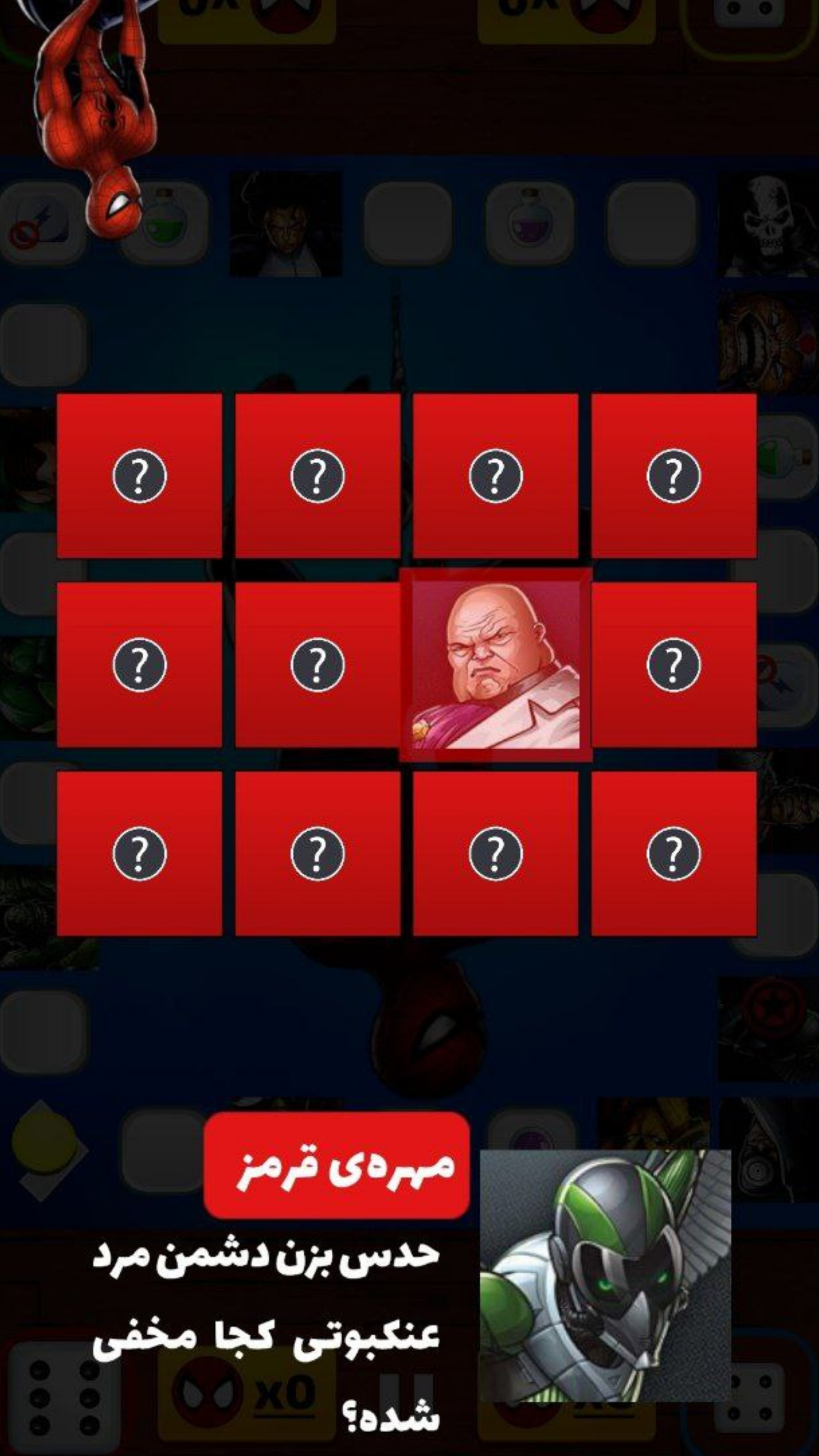The width and height of the screenshot is (819, 1456).
Task: Choose the bottom-right question mark card
Action: coord(673,854)
